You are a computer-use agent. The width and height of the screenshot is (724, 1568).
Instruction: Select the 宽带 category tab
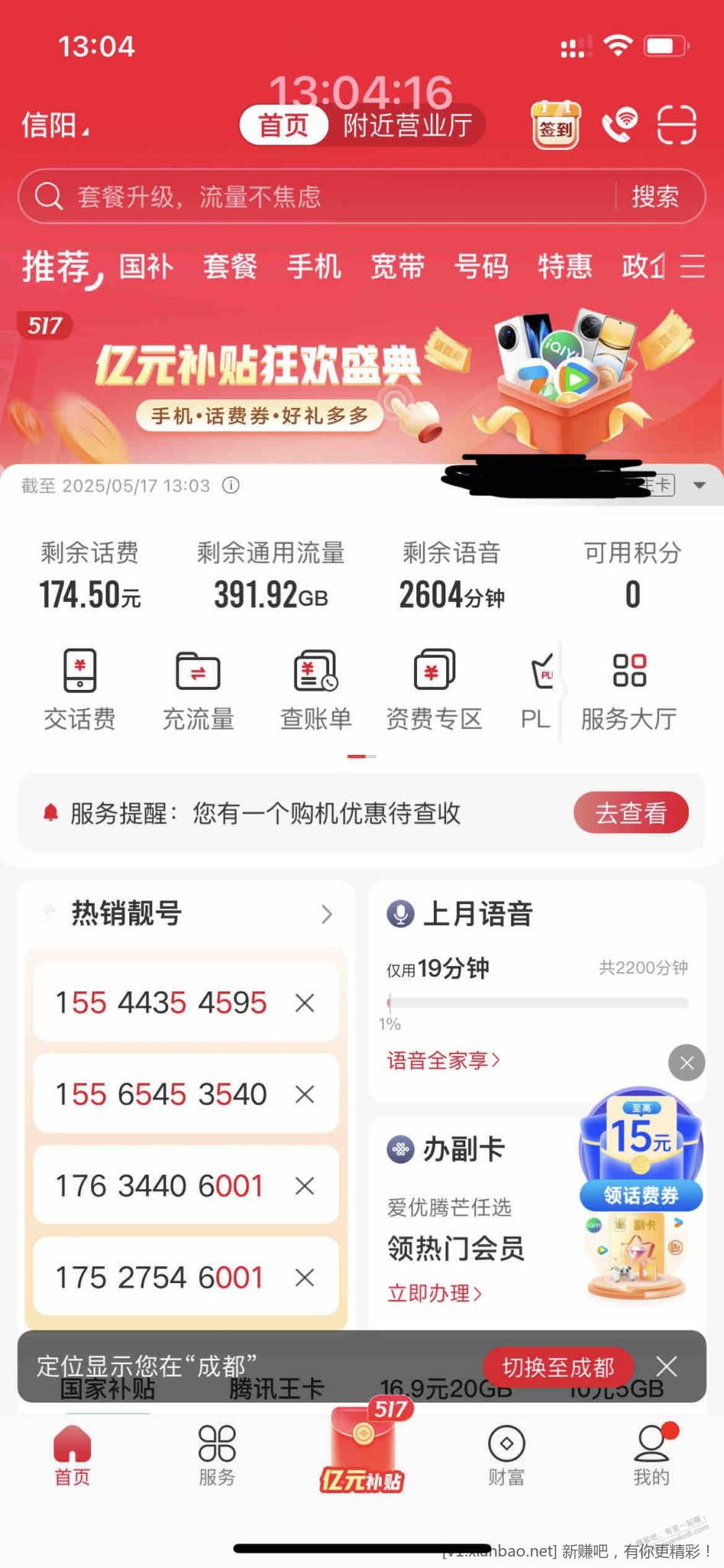coord(397,266)
